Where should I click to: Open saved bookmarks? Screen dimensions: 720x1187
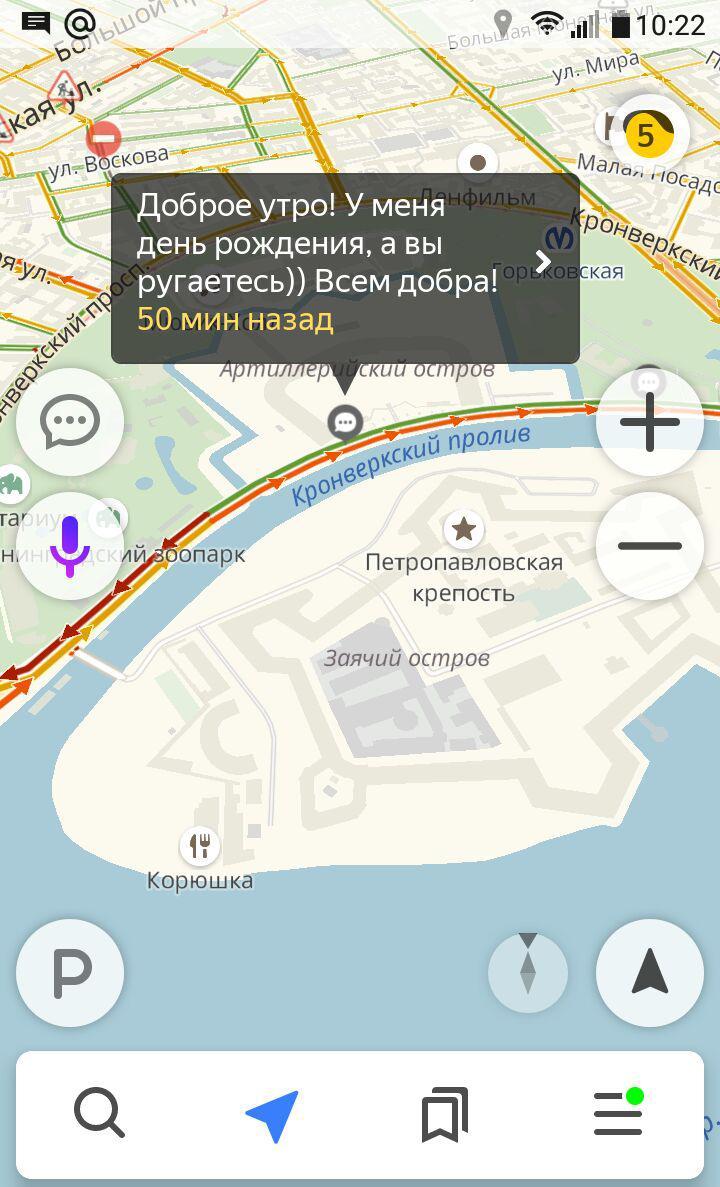[x=445, y=1114]
